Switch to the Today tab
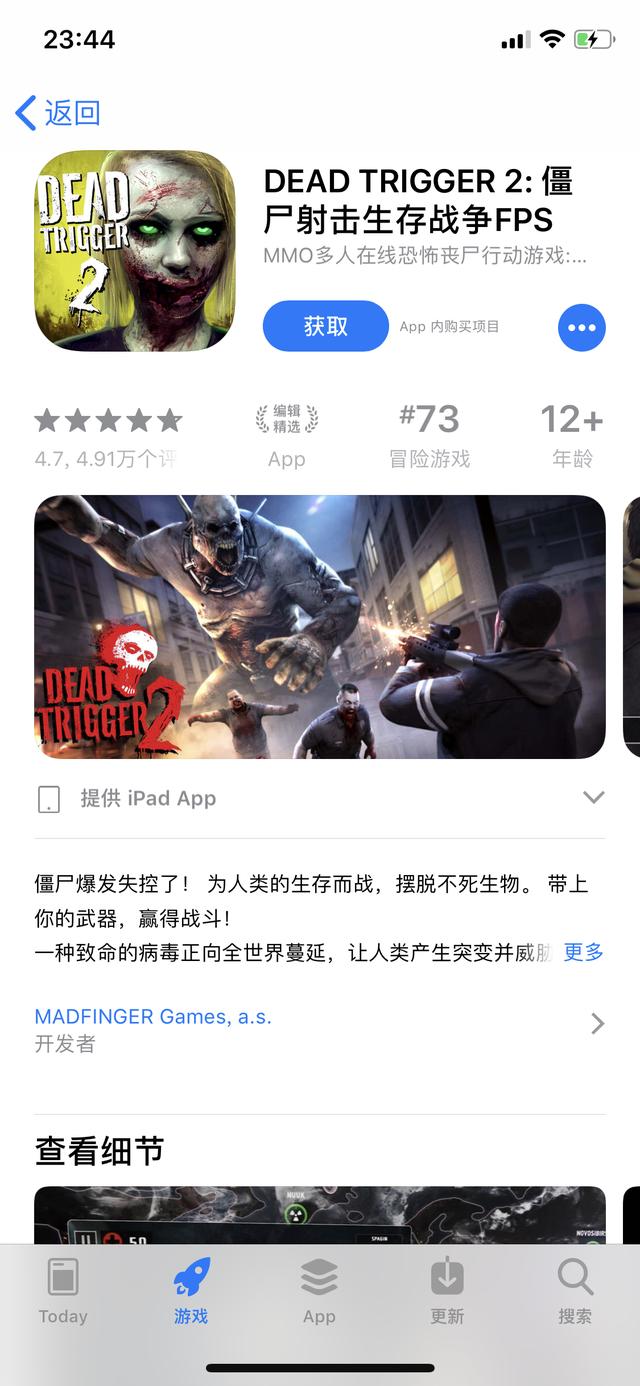The width and height of the screenshot is (640, 1386). (63, 1290)
